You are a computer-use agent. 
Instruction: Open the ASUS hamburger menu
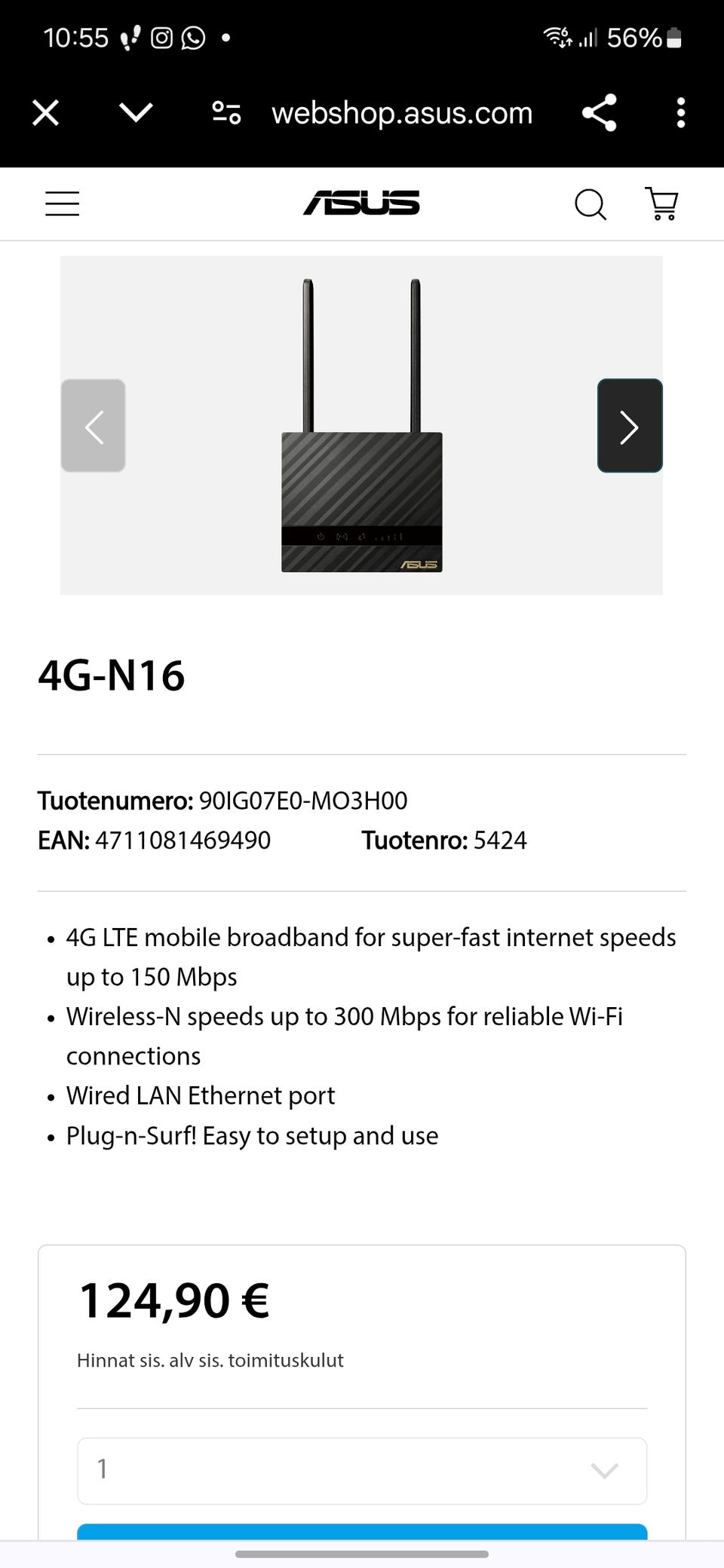[62, 204]
